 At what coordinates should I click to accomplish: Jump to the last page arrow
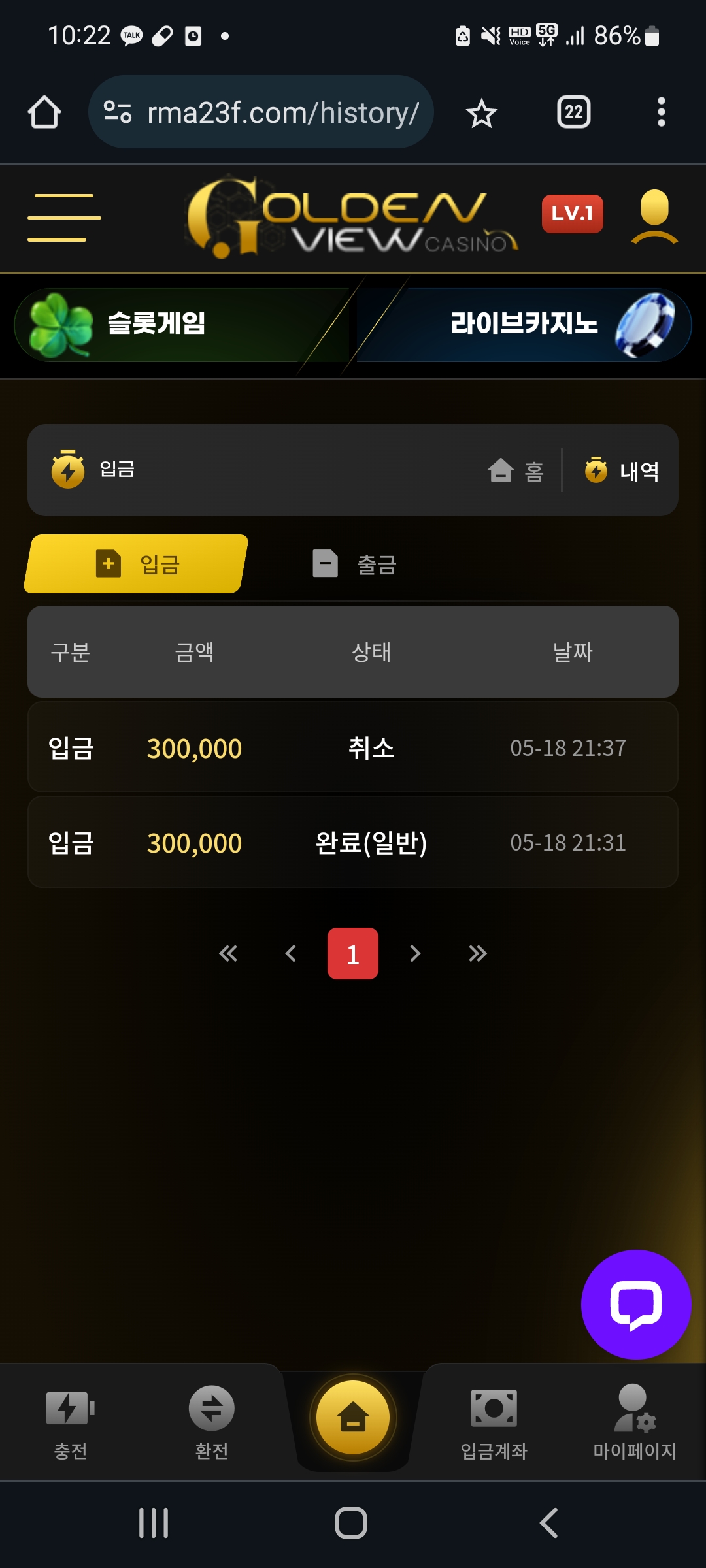tap(478, 954)
